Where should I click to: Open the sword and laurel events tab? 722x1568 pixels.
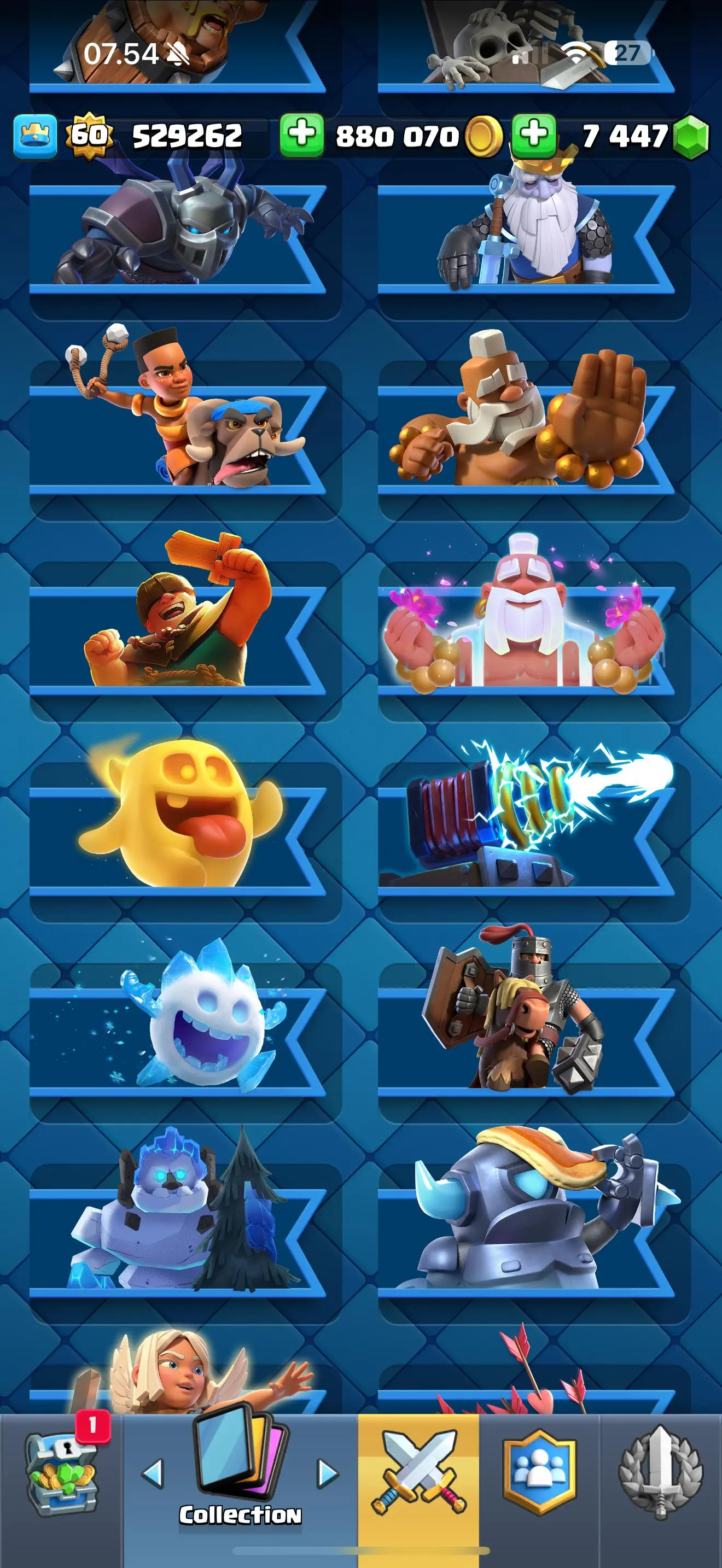(661, 1472)
